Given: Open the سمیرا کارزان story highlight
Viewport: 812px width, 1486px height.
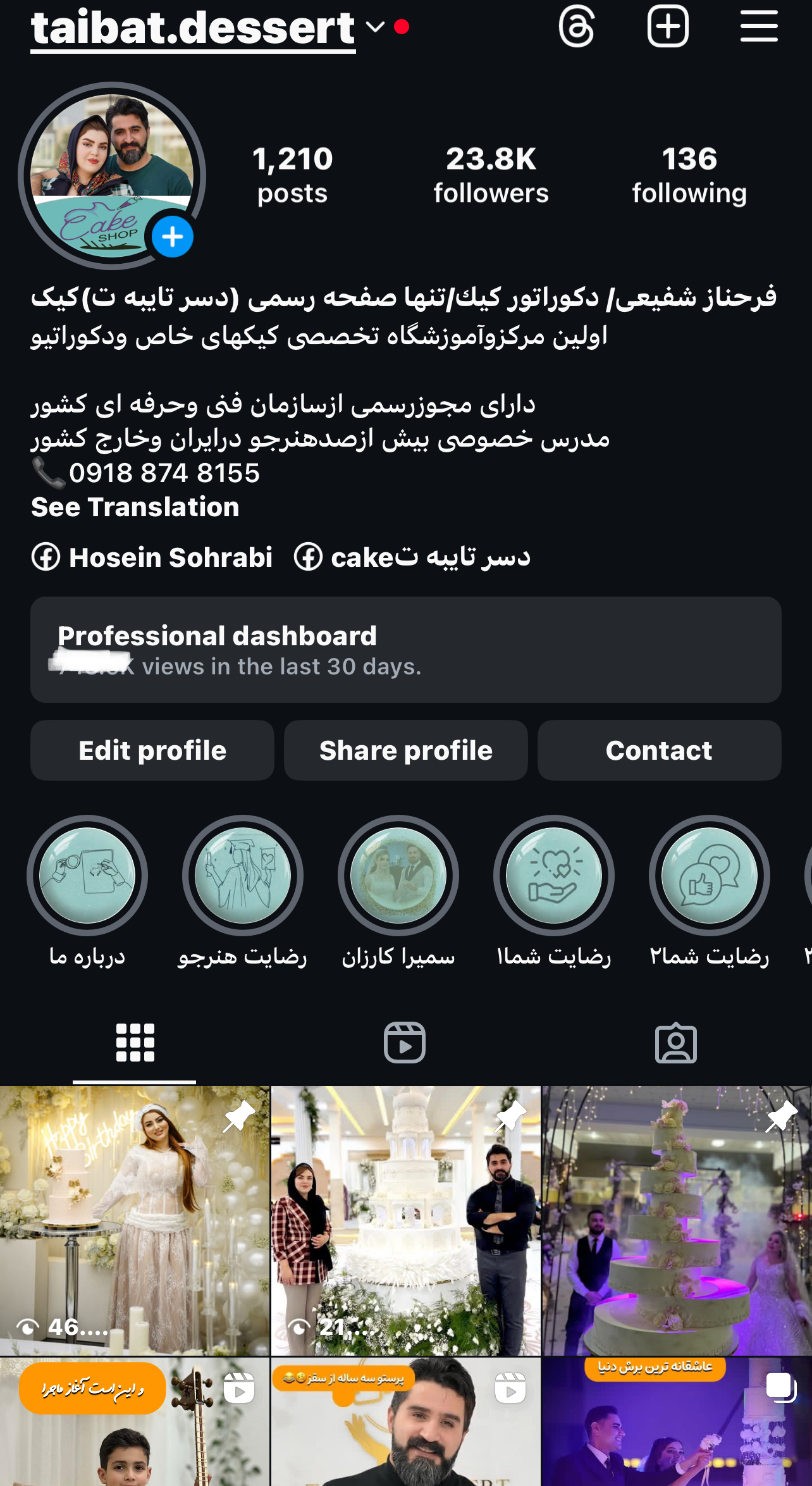Looking at the screenshot, I should coord(398,876).
